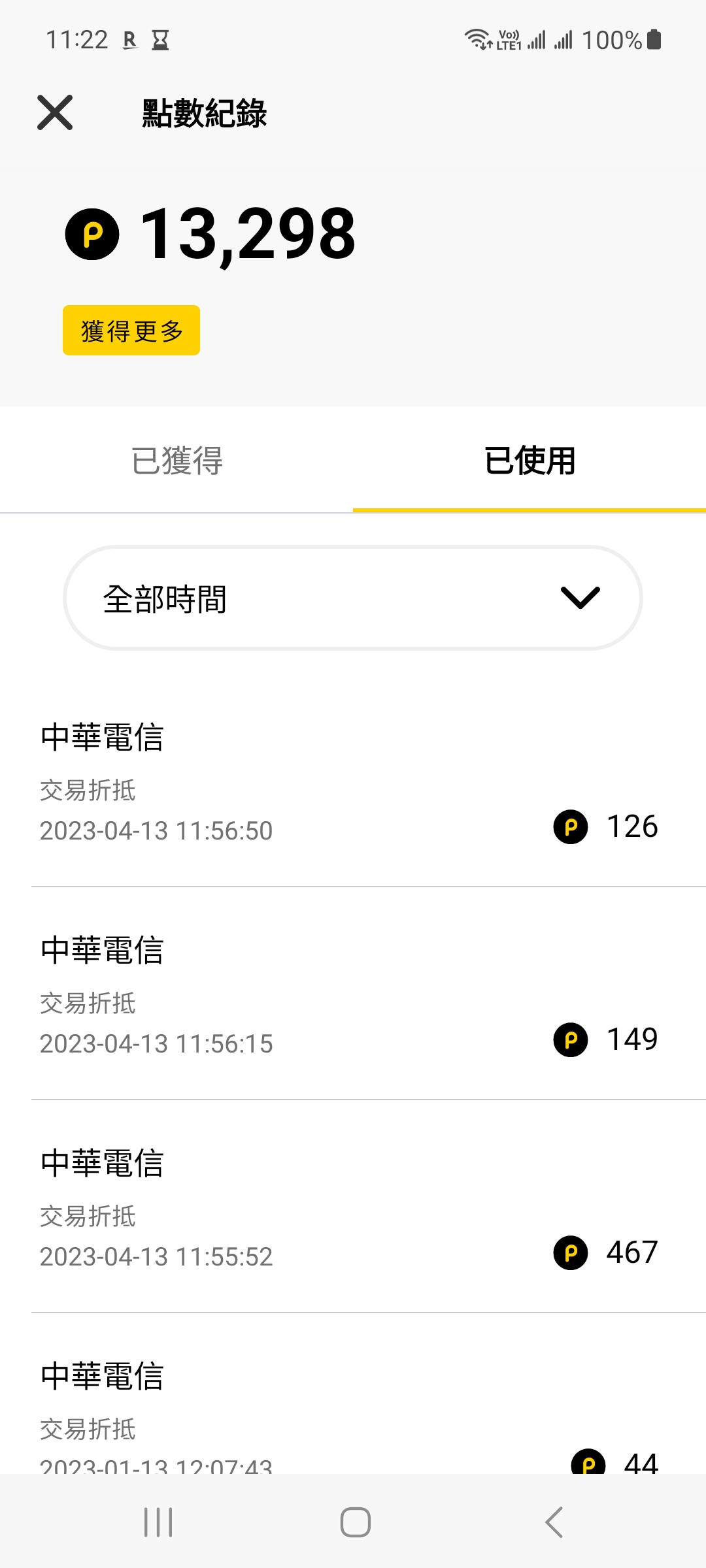Close the 點數紀錄 page

click(55, 112)
